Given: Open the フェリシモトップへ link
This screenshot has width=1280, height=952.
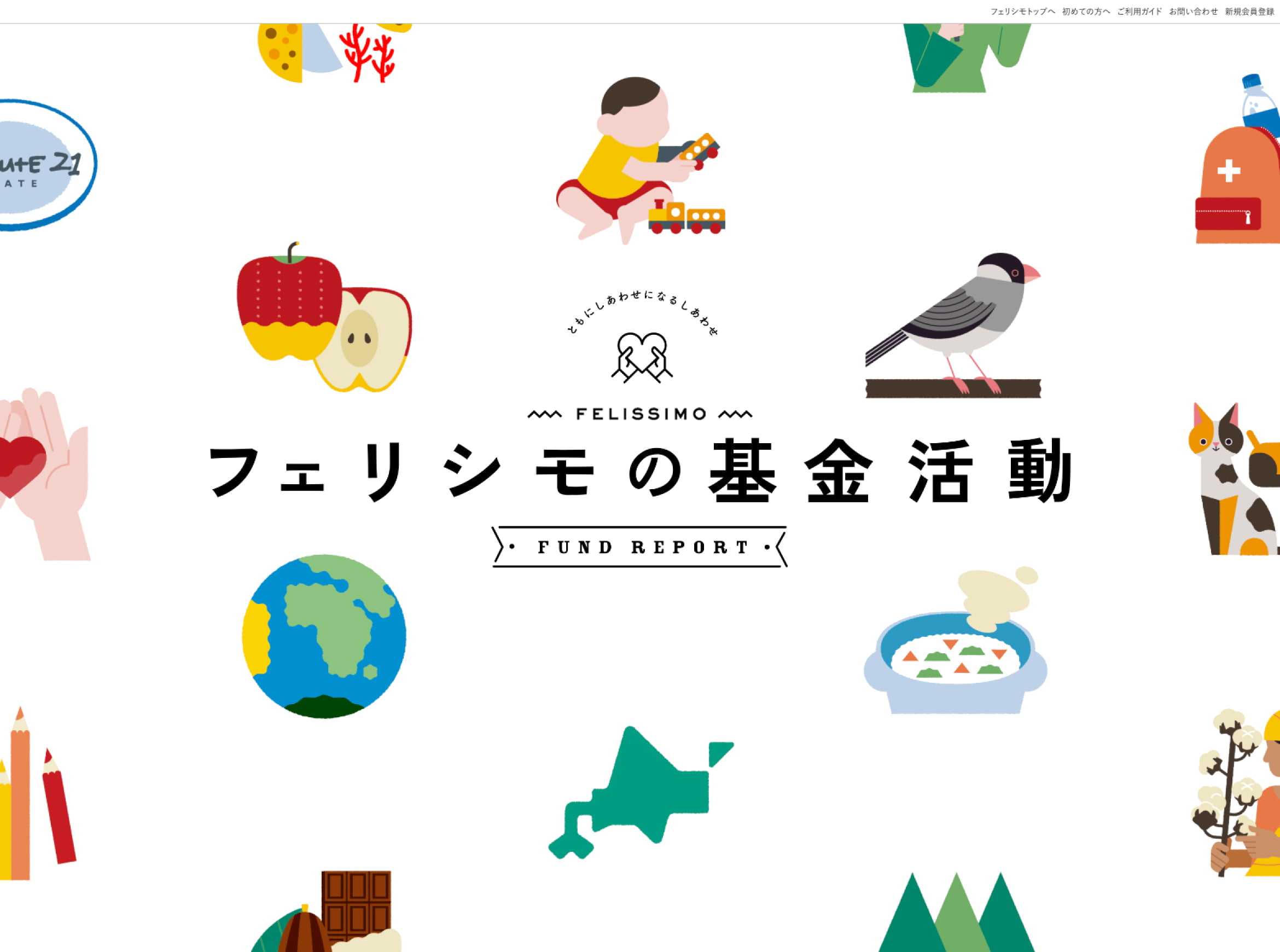Looking at the screenshot, I should click(x=1022, y=11).
